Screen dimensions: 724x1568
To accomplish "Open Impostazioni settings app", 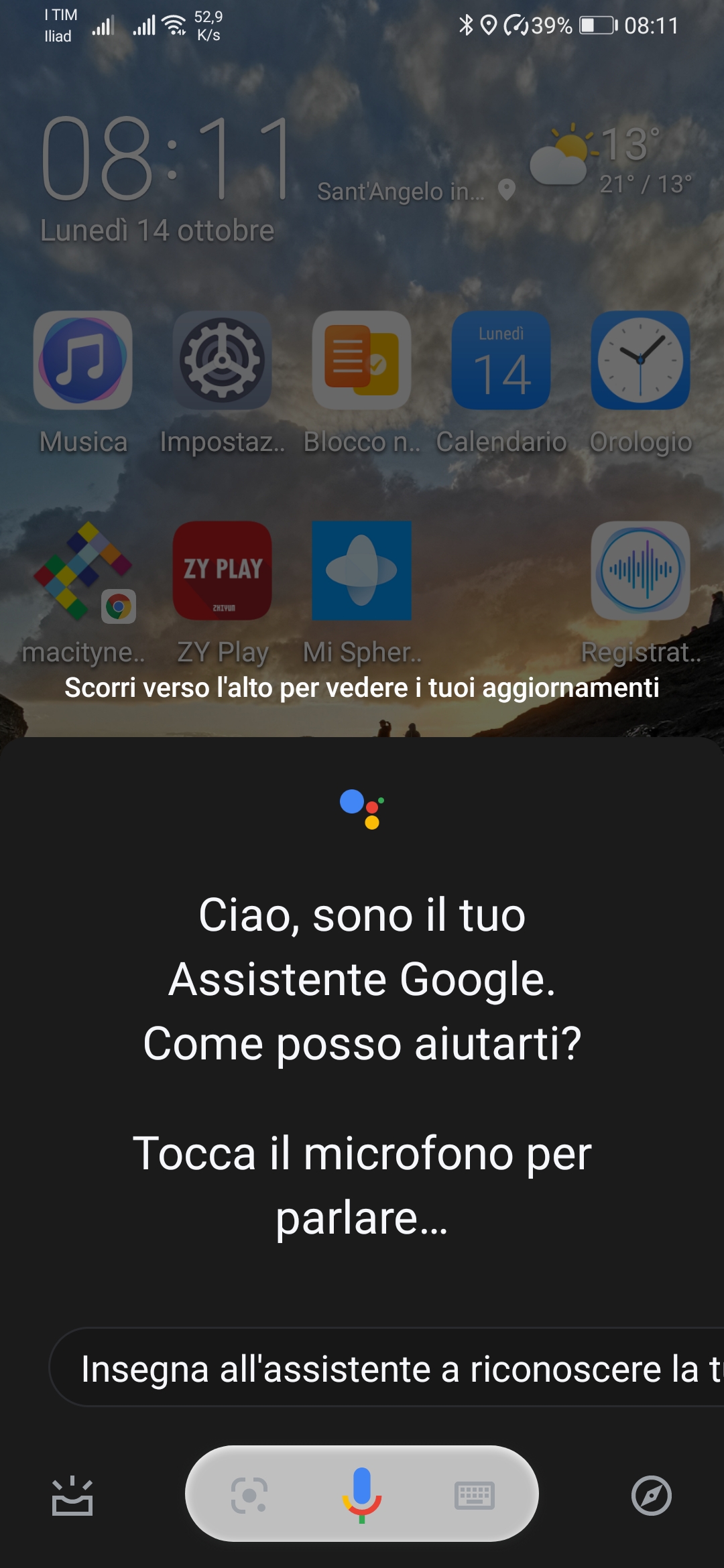I will 223,361.
